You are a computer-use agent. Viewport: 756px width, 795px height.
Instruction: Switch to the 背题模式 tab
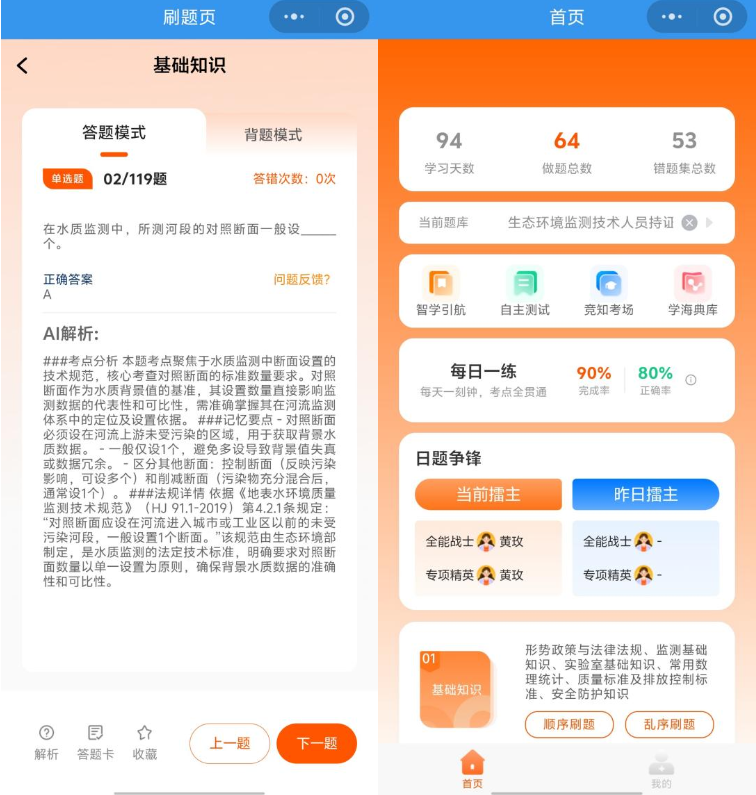(273, 135)
